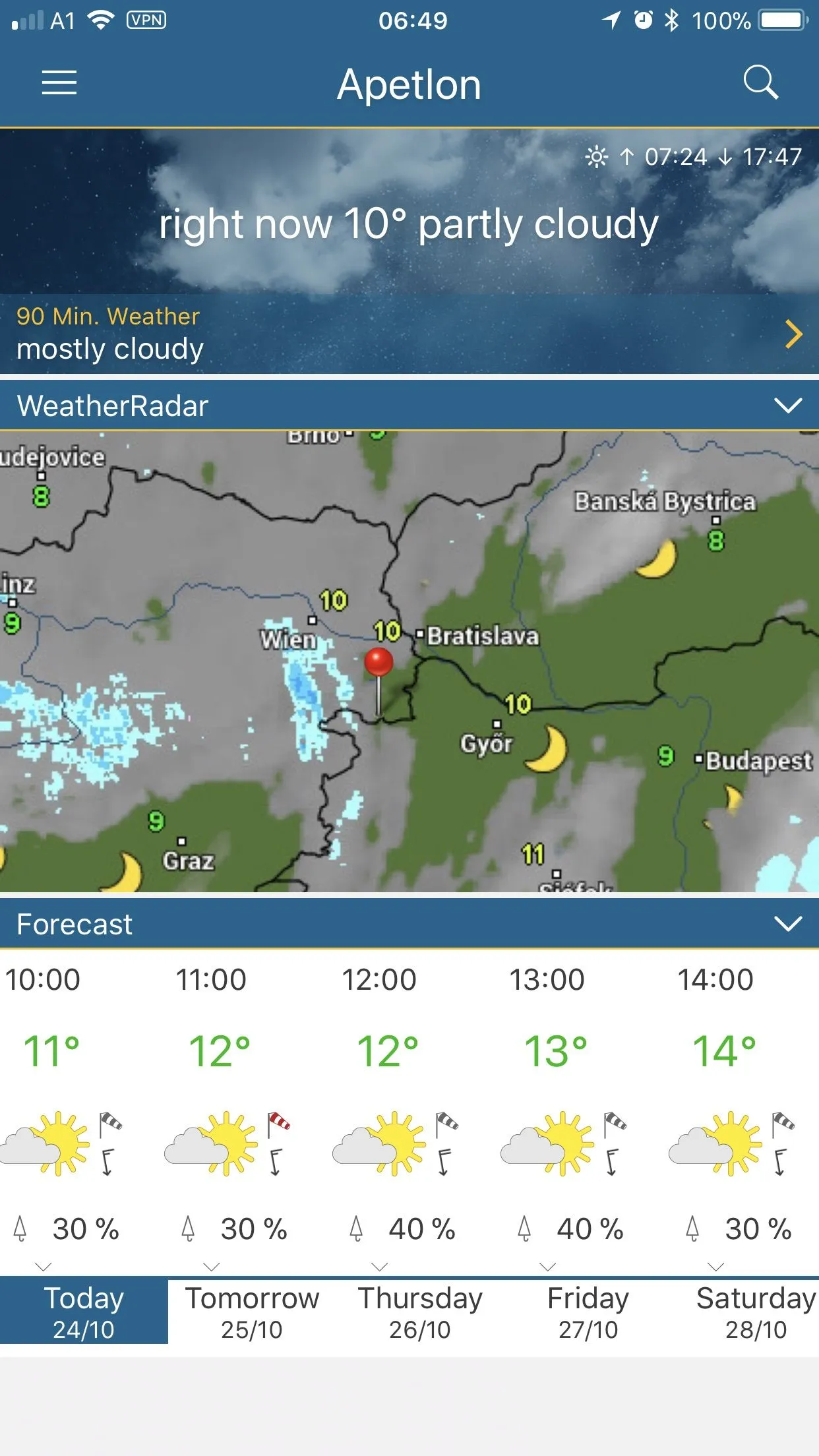This screenshot has width=819, height=1456.
Task: Expand the 13:00 forecast details
Action: point(548,1266)
